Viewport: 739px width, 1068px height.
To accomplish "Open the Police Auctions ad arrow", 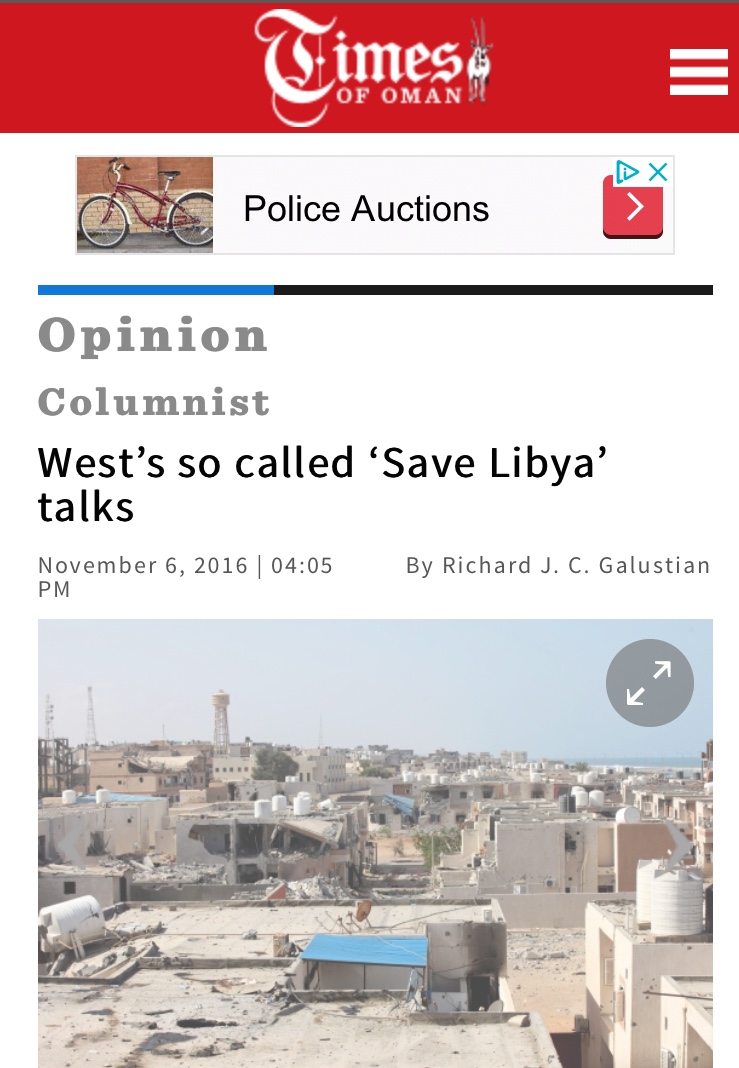I will click(x=632, y=207).
